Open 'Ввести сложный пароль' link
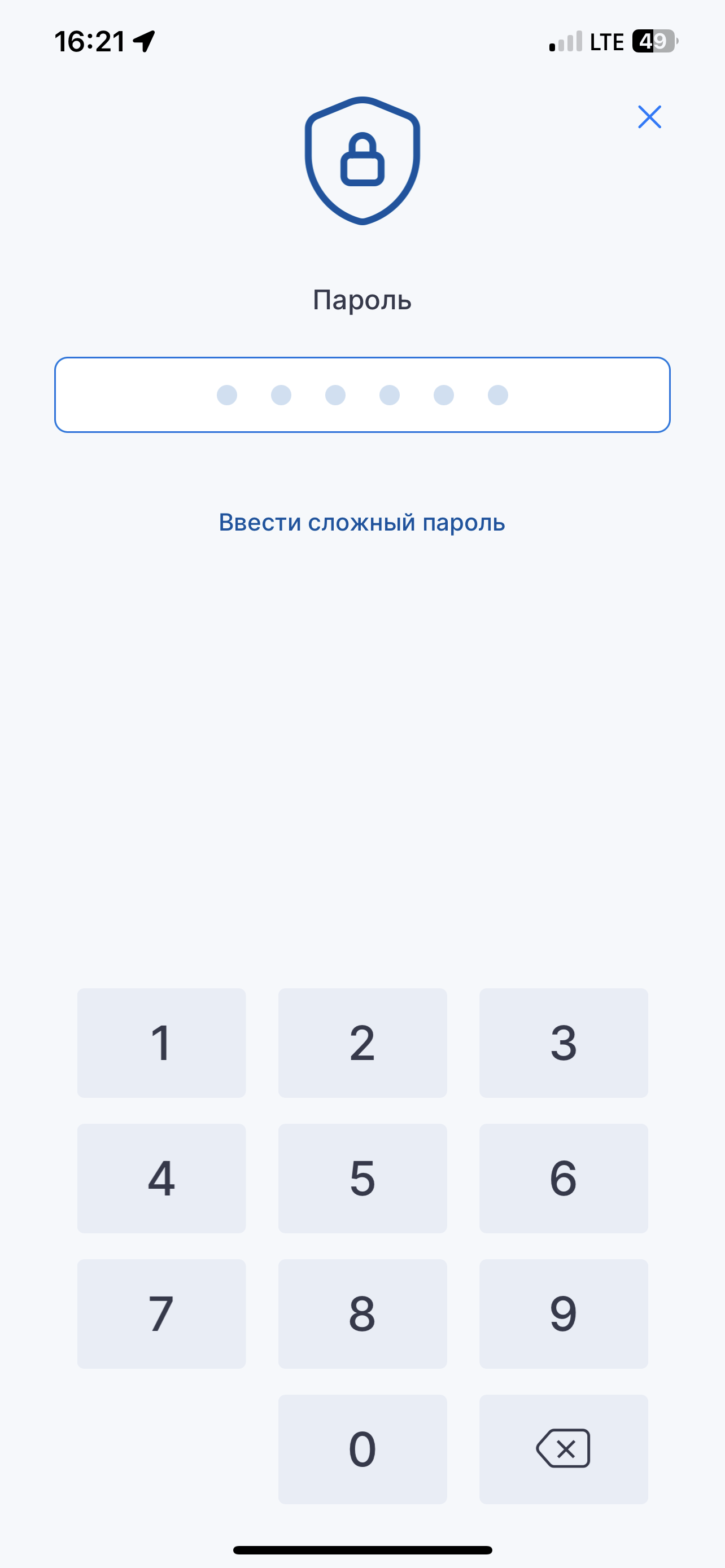 [x=362, y=522]
